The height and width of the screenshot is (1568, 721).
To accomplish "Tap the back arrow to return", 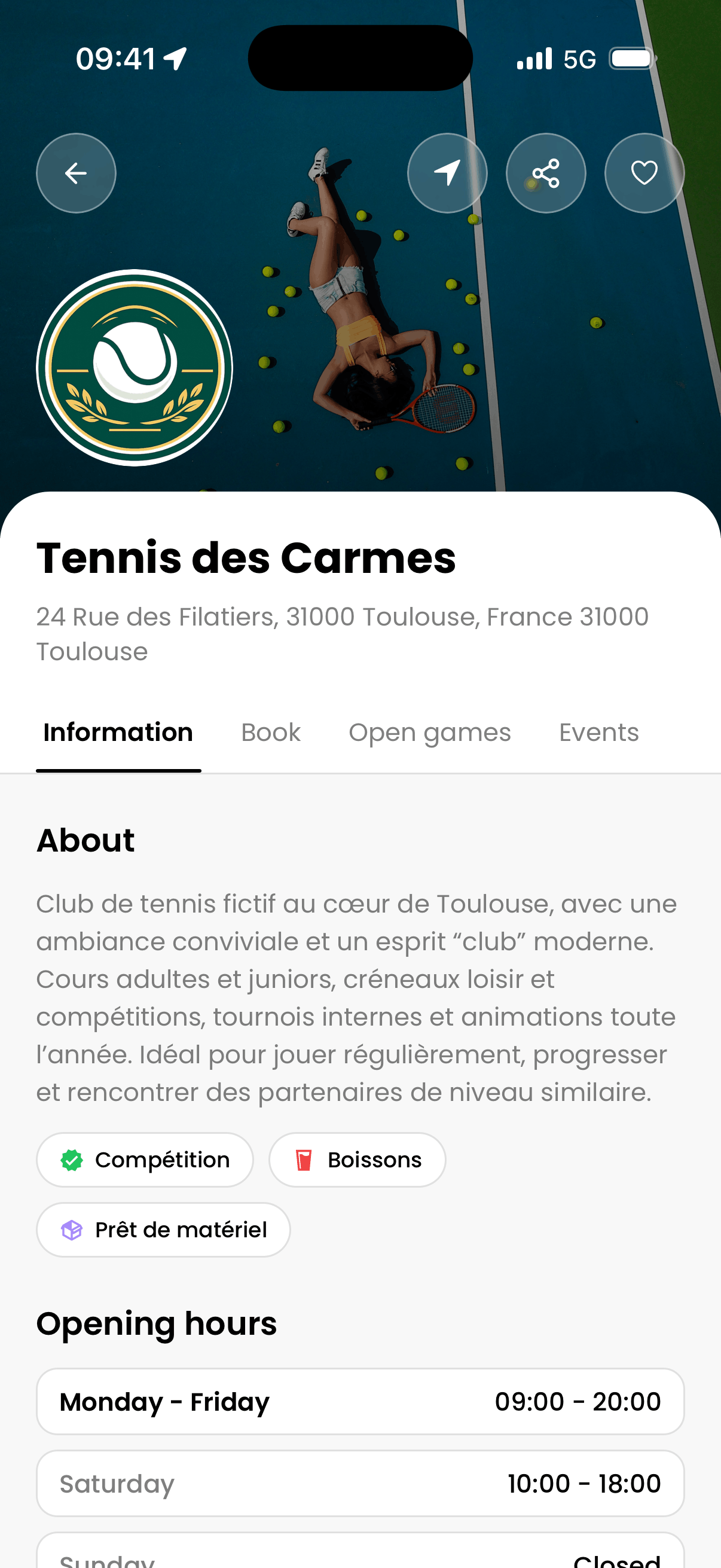I will point(75,173).
